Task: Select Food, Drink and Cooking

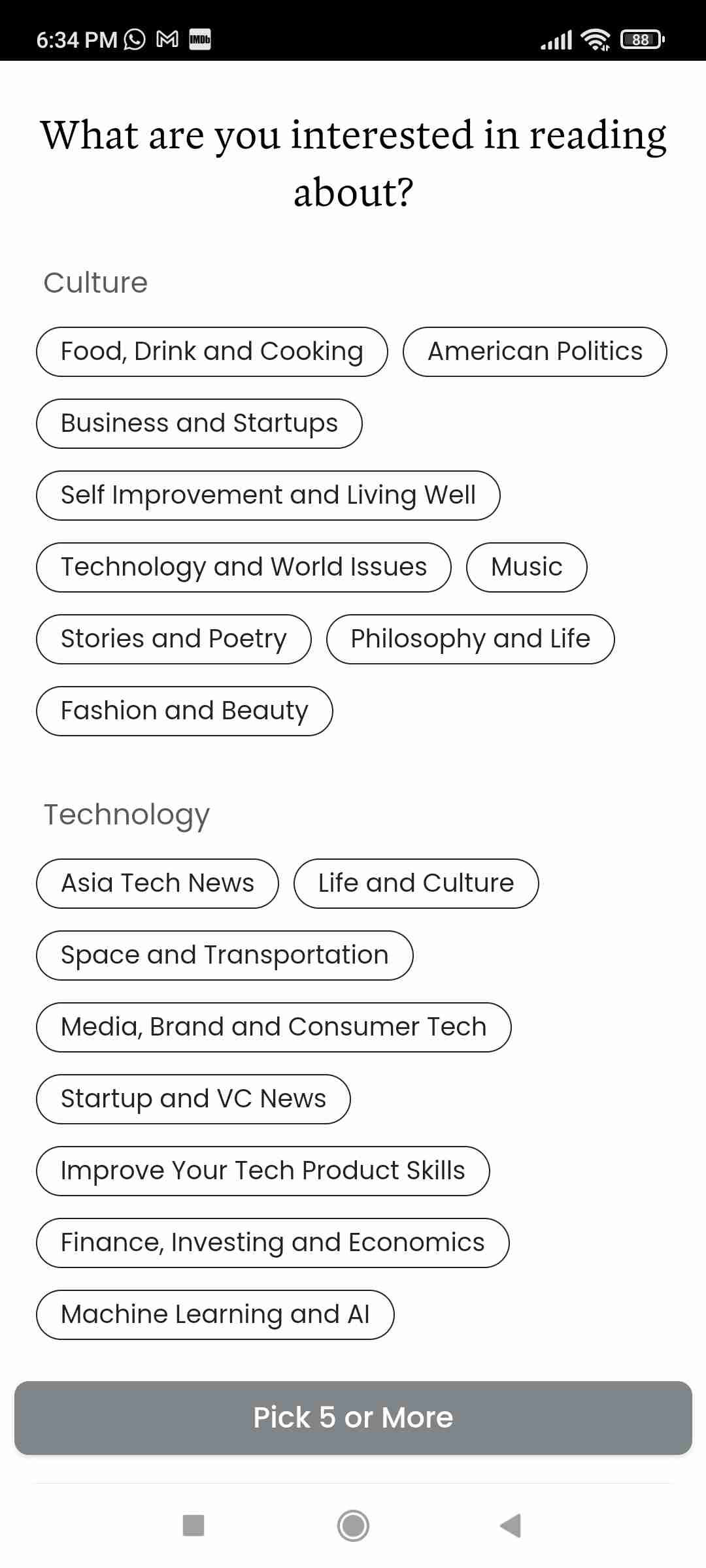Action: (x=212, y=351)
